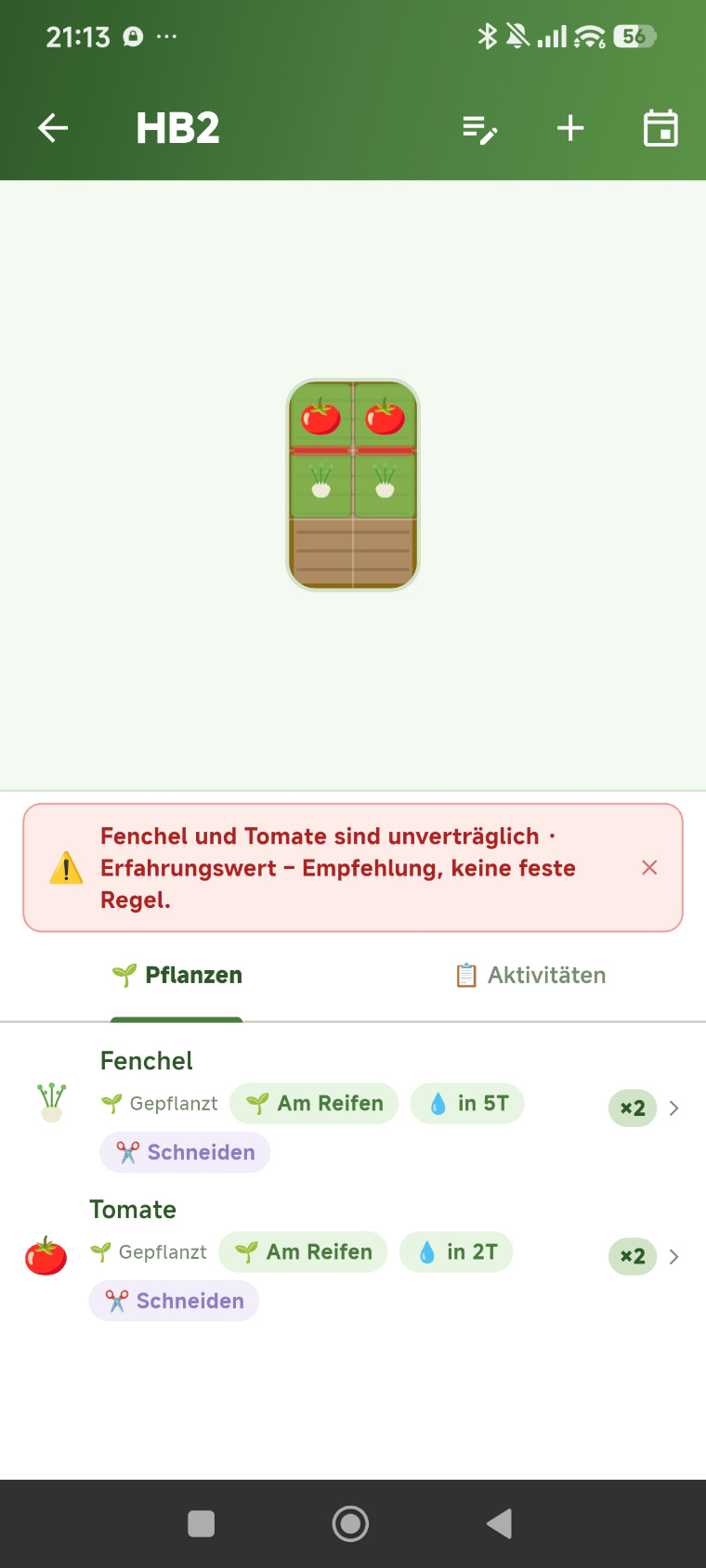Open the Fenchel plant row

(x=353, y=1107)
